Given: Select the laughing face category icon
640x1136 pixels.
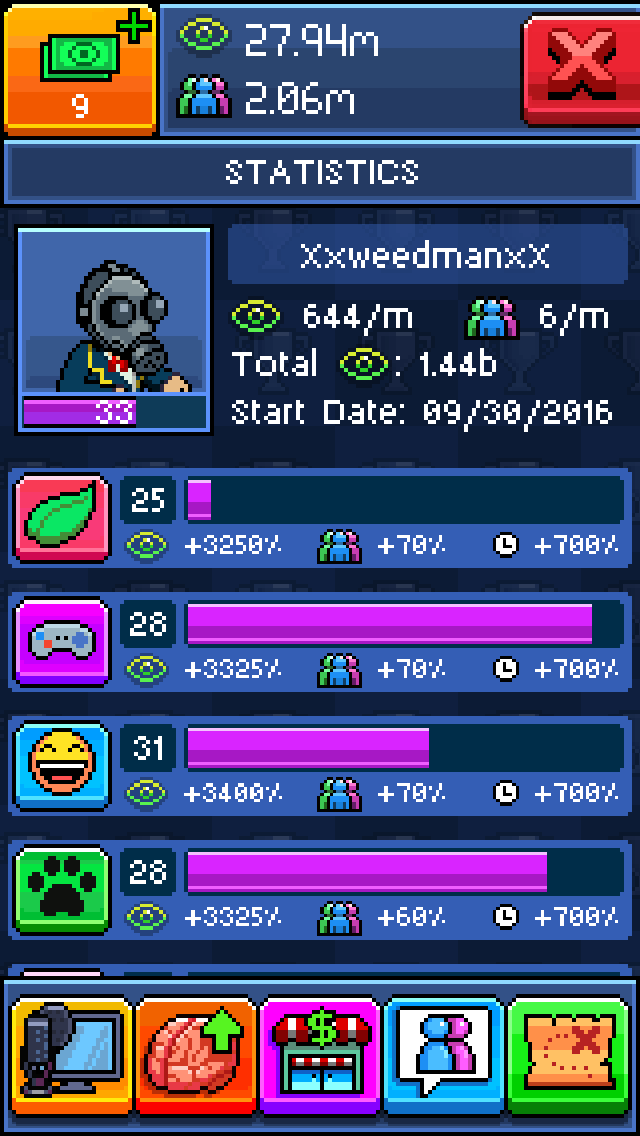Looking at the screenshot, I should click(63, 765).
